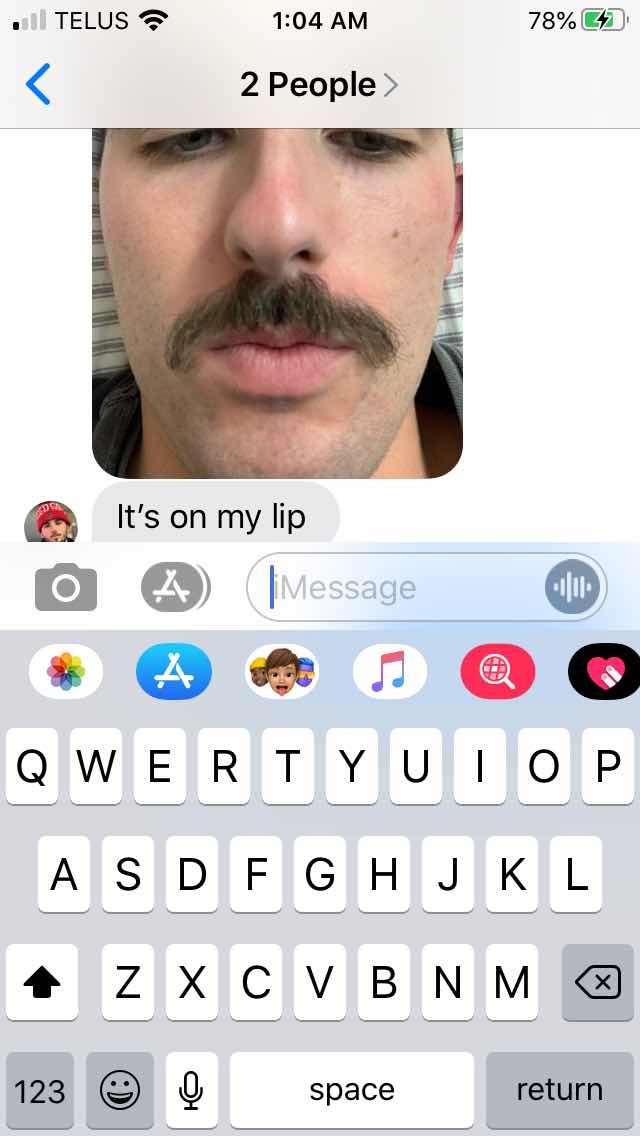640x1136 pixels.
Task: Open the images search app
Action: pos(497,671)
